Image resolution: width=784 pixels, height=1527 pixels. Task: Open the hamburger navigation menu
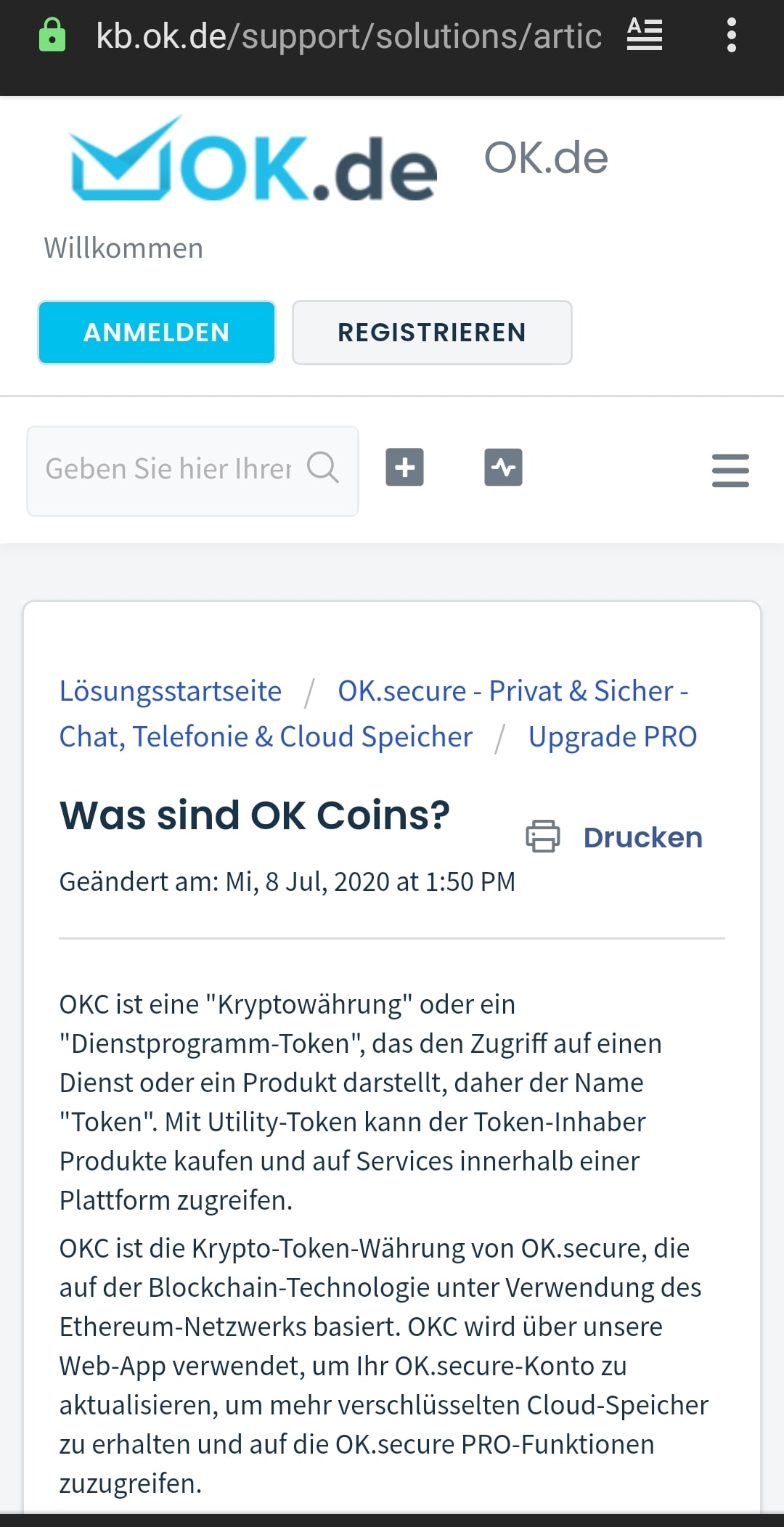tap(730, 471)
